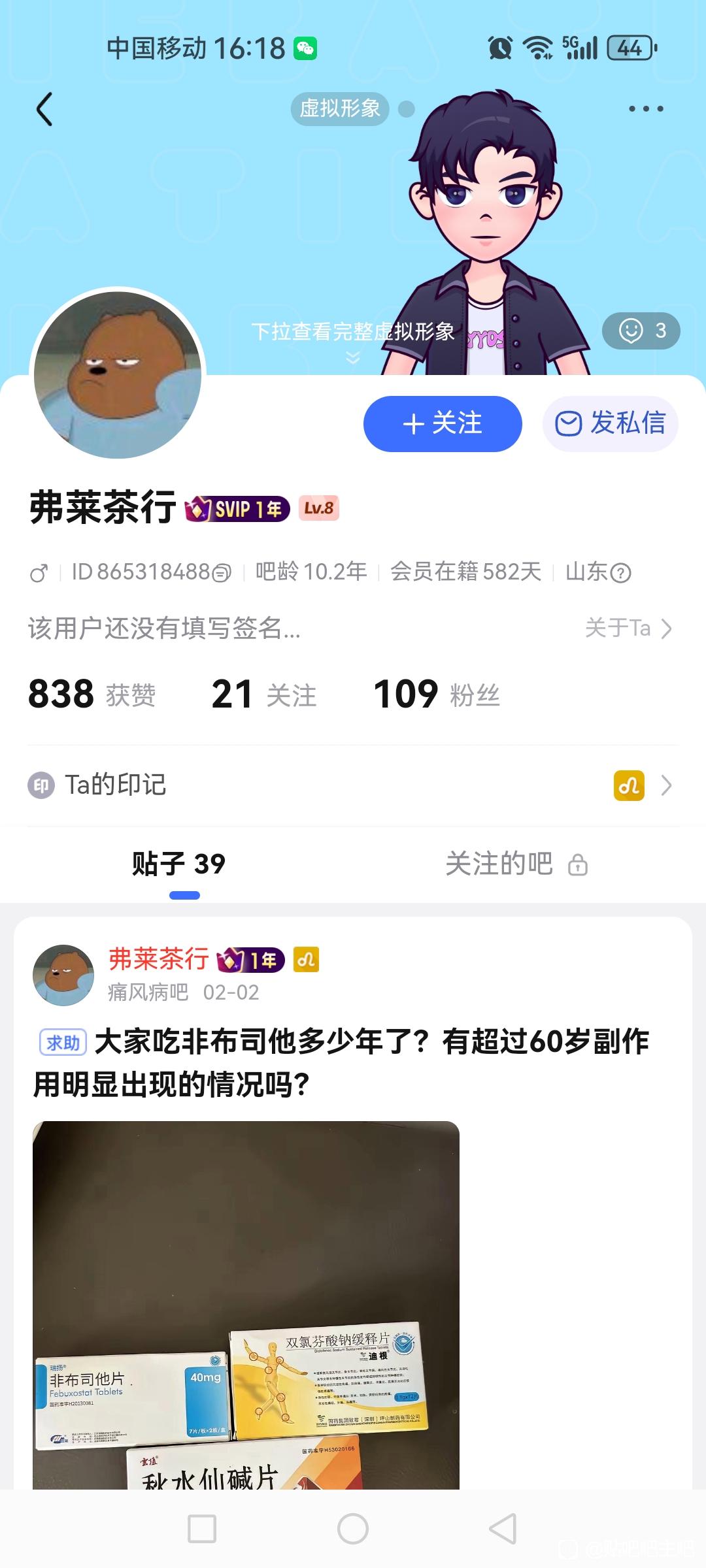706x1568 pixels.
Task: Go back using the top-left arrow
Action: pyautogui.click(x=44, y=109)
